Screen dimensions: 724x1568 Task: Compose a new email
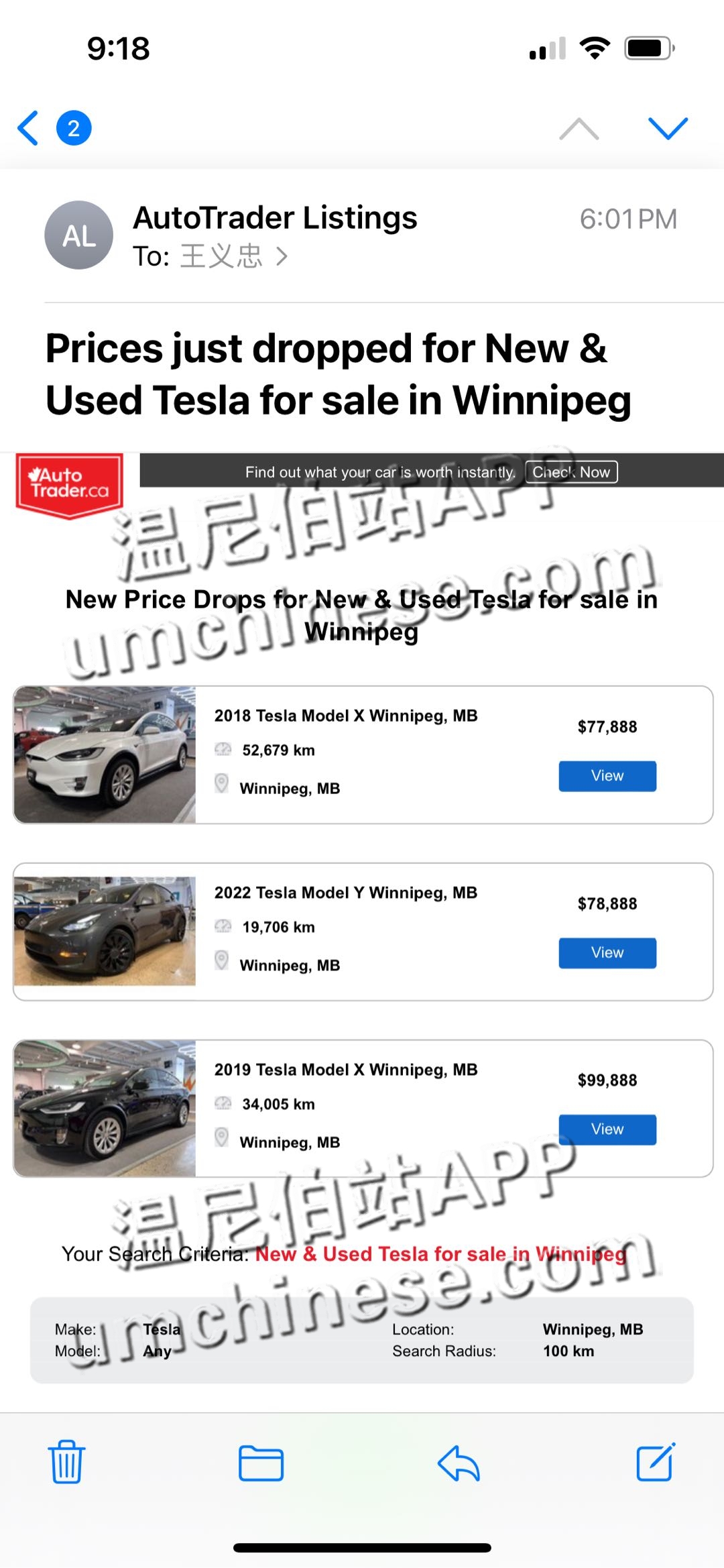(655, 1462)
